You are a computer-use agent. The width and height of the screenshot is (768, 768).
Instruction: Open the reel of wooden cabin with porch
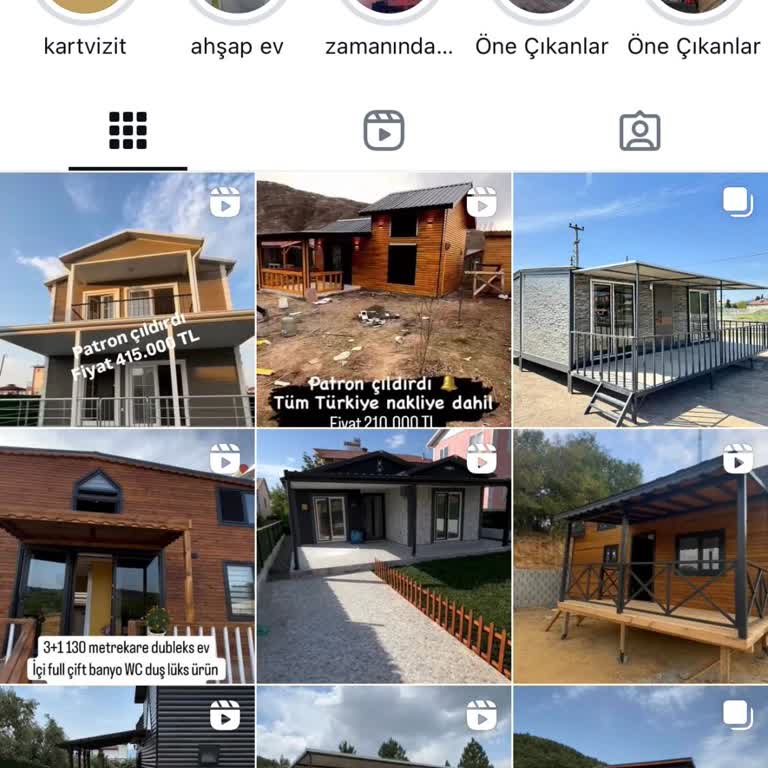[640, 556]
